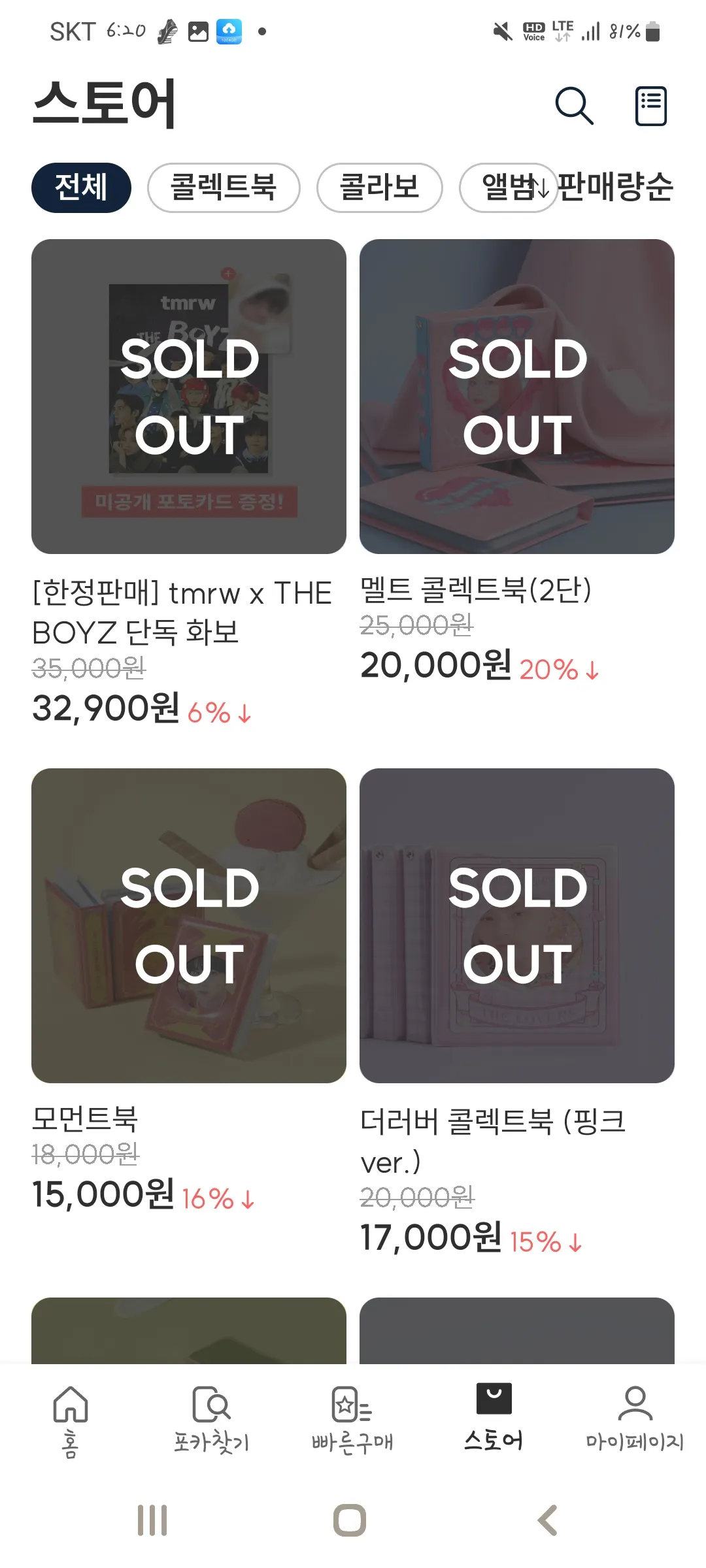Filter by the 콜렉트북 chip
Image resolution: width=706 pixels, height=1568 pixels.
(x=224, y=188)
